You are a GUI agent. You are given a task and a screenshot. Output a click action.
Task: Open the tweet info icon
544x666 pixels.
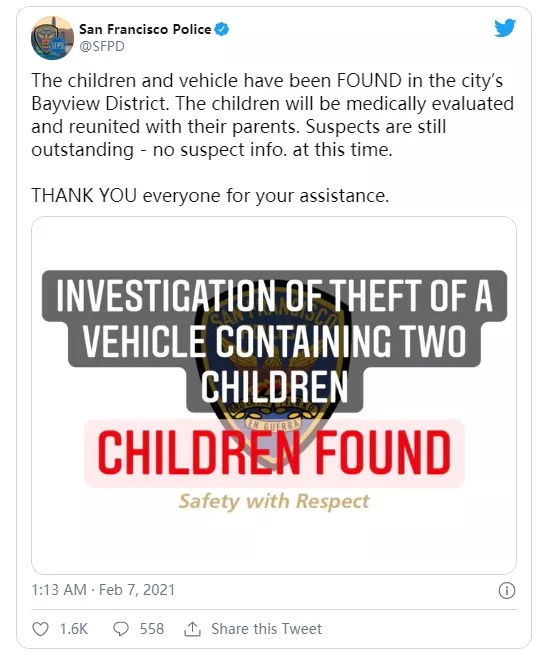coord(507,590)
